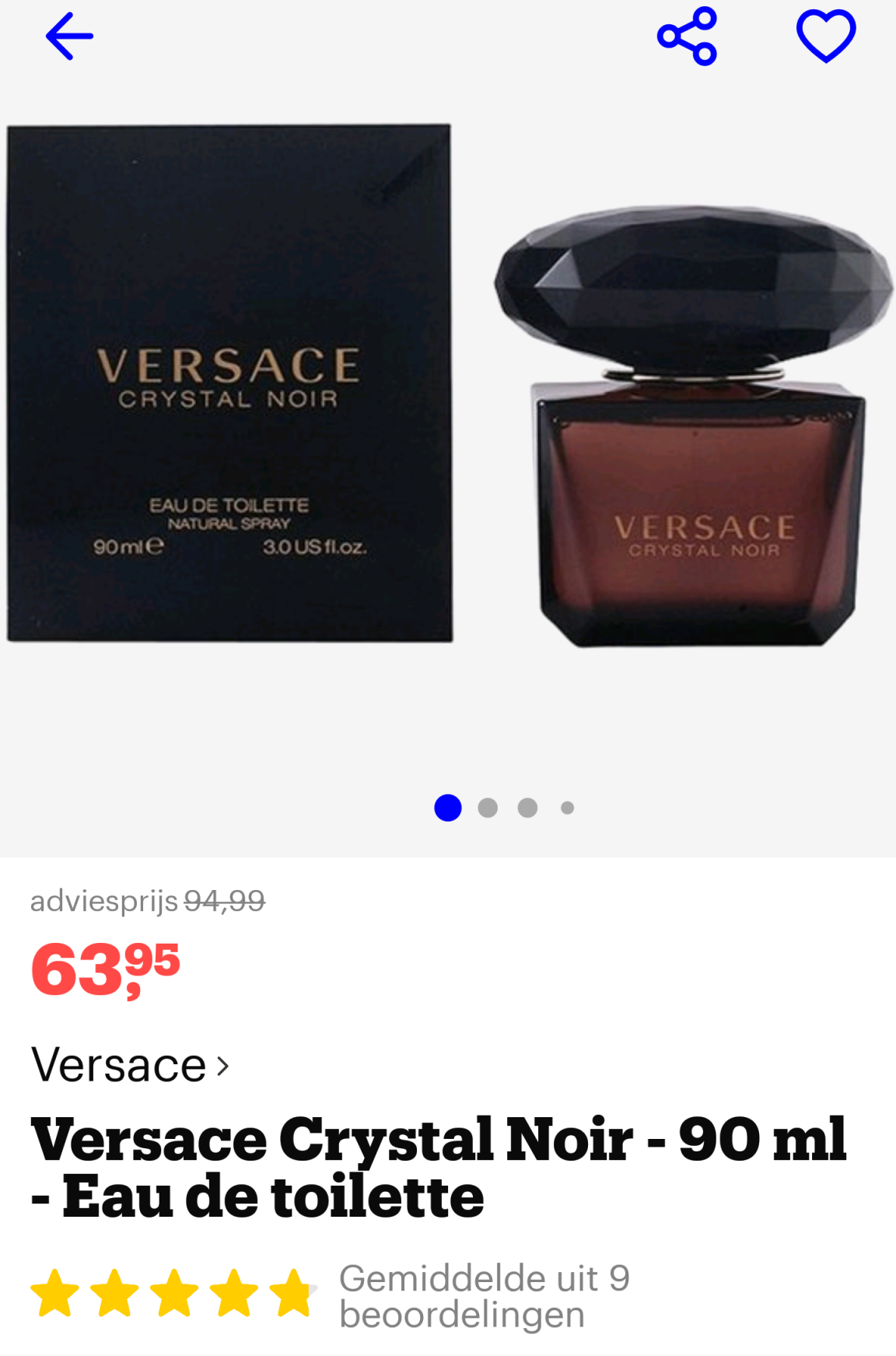
Task: Jump to the second image indicator dot
Action: point(488,808)
